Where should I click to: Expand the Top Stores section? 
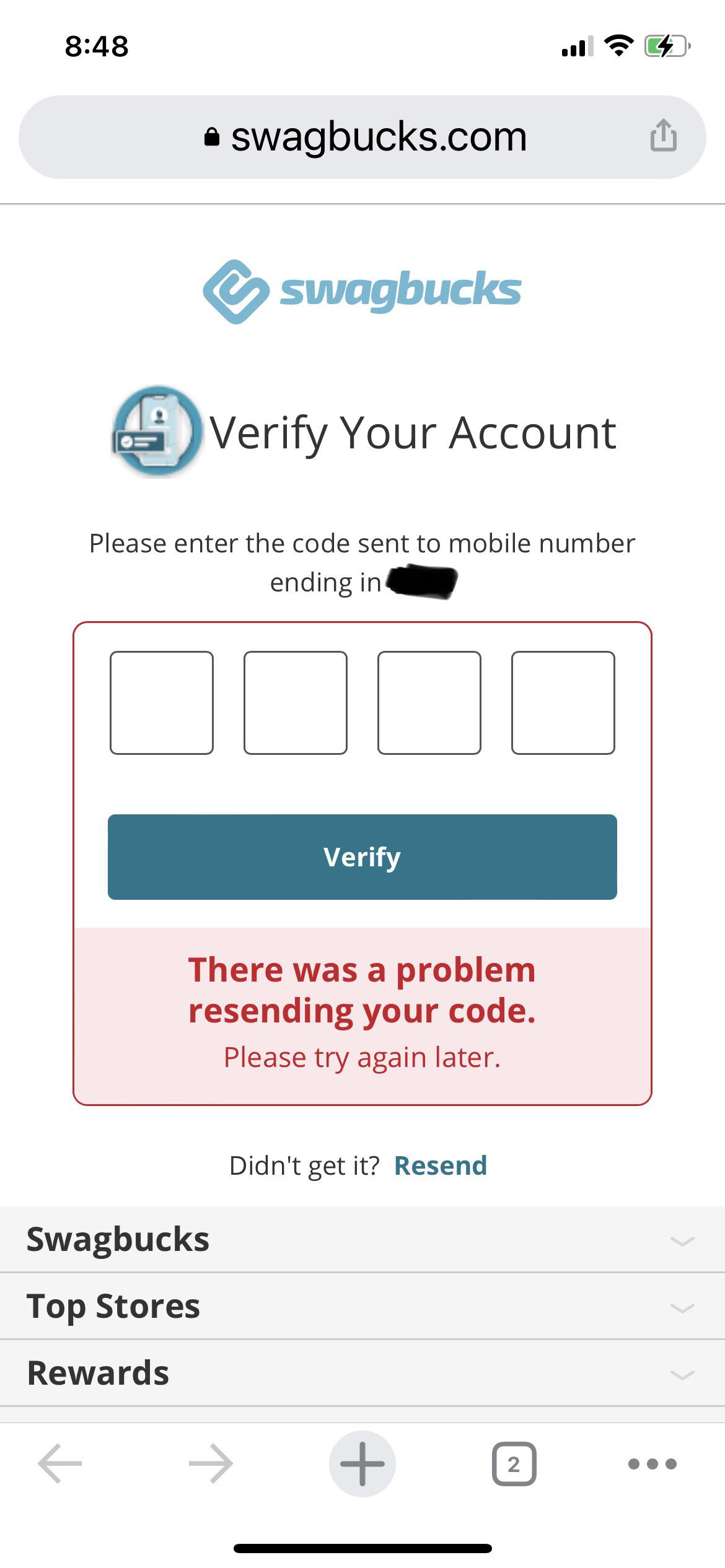click(x=362, y=1305)
